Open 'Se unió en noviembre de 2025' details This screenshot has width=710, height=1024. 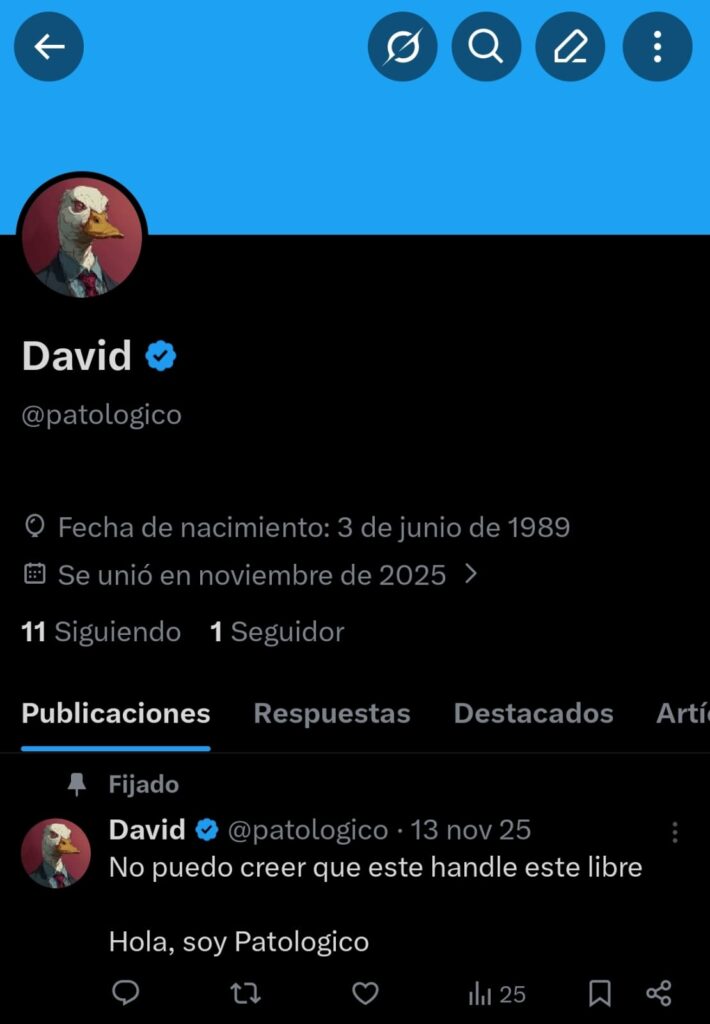[250, 575]
